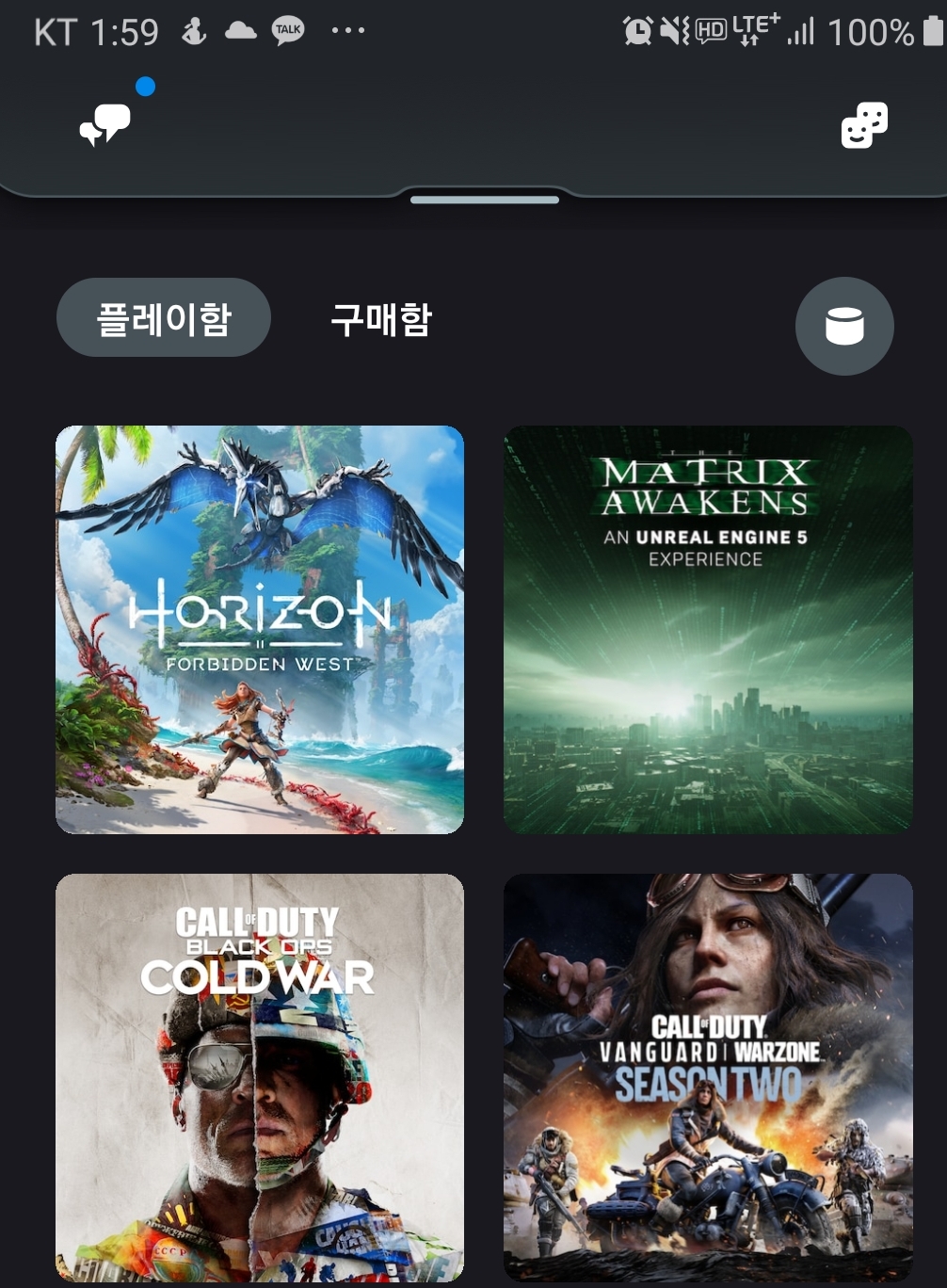This screenshot has height=1288, width=947.
Task: Toggle the 플레이함 filter pill
Action: (x=163, y=317)
